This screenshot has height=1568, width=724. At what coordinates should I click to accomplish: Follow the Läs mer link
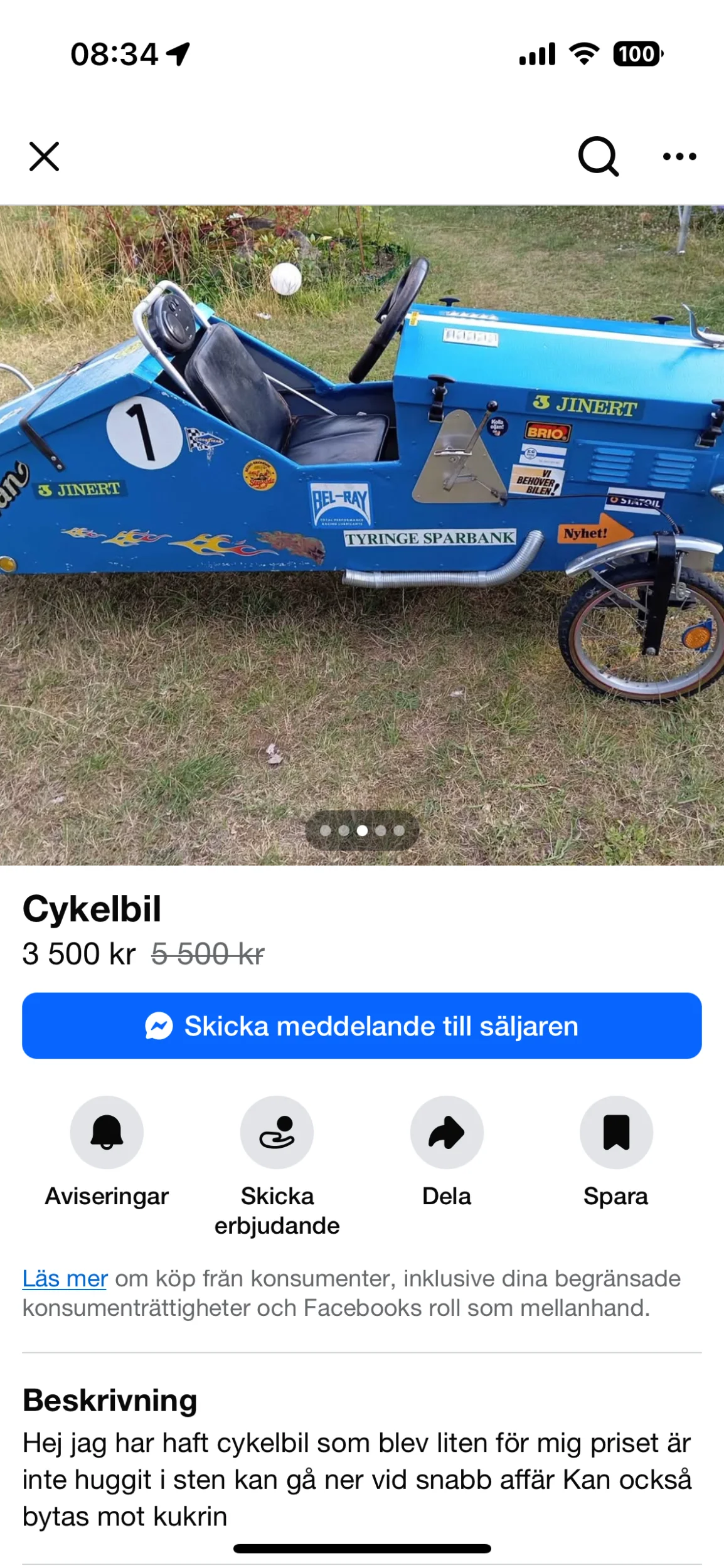65,1278
